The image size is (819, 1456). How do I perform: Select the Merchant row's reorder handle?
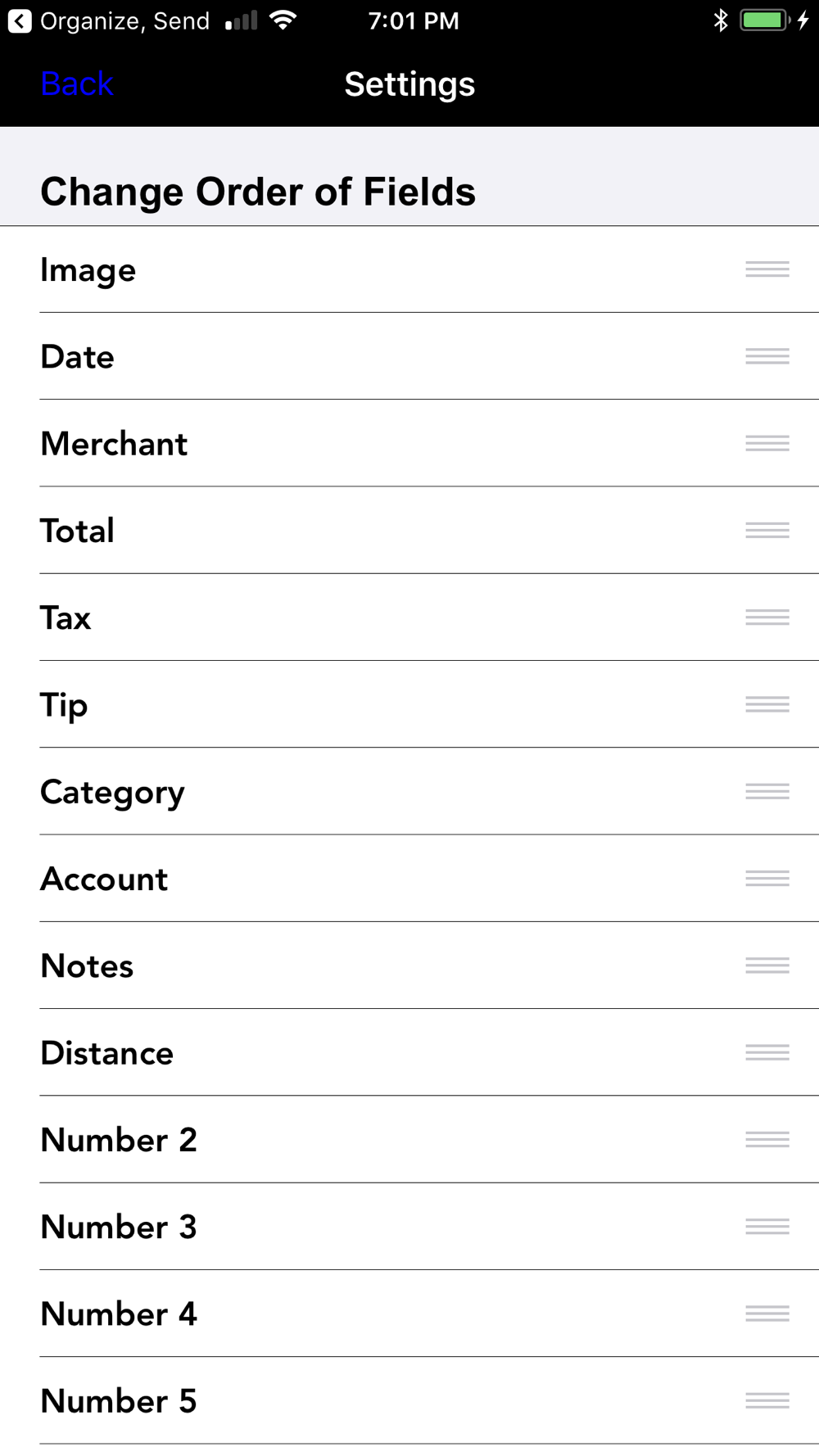767,443
